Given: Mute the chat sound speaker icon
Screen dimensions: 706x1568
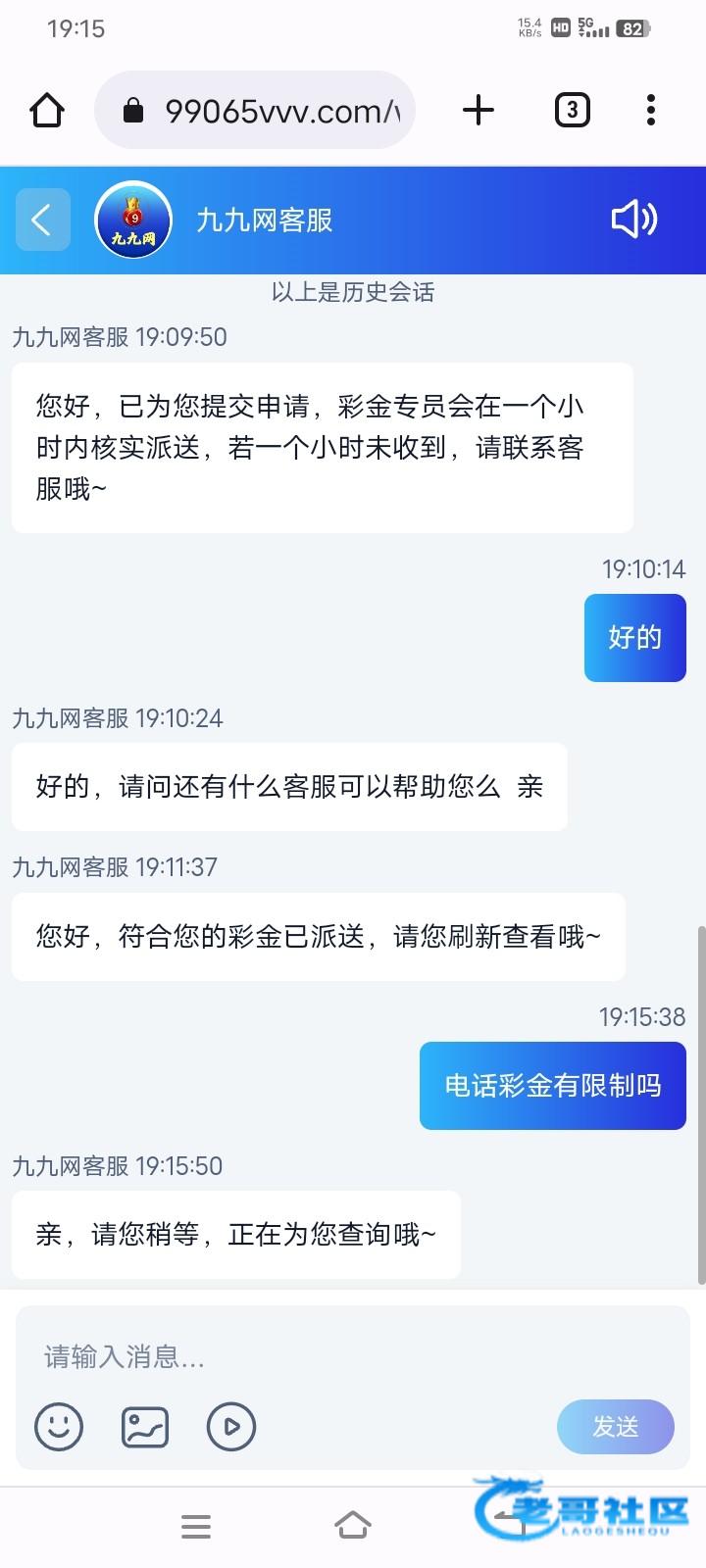Looking at the screenshot, I should pos(633,220).
